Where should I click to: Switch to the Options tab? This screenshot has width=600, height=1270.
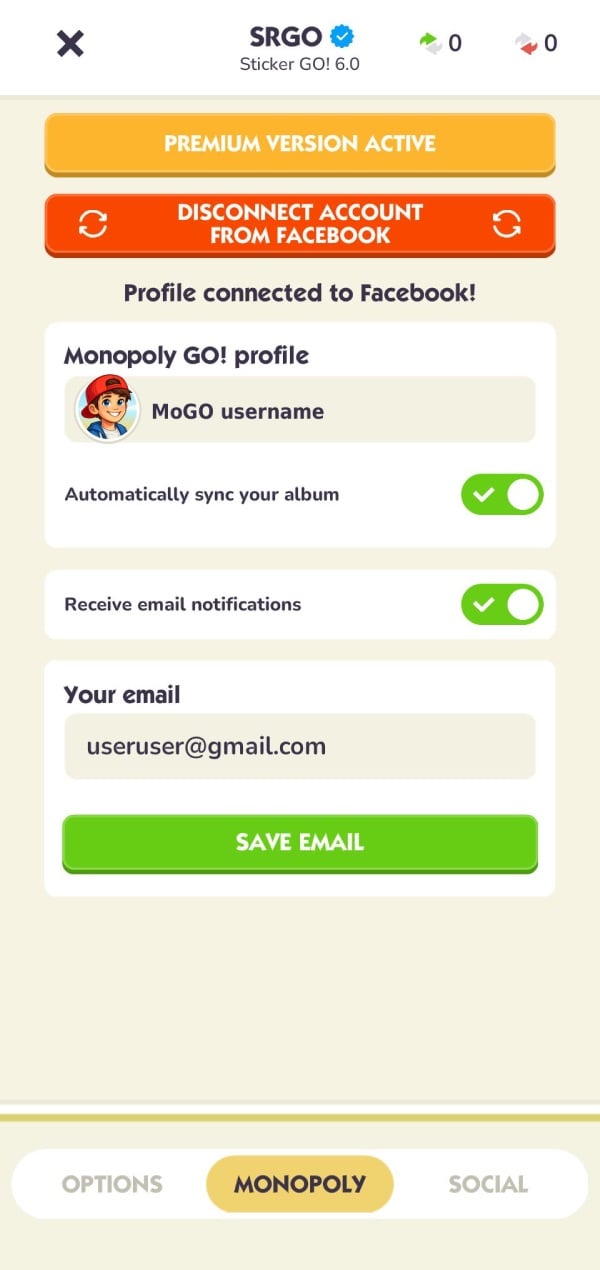[112, 1184]
